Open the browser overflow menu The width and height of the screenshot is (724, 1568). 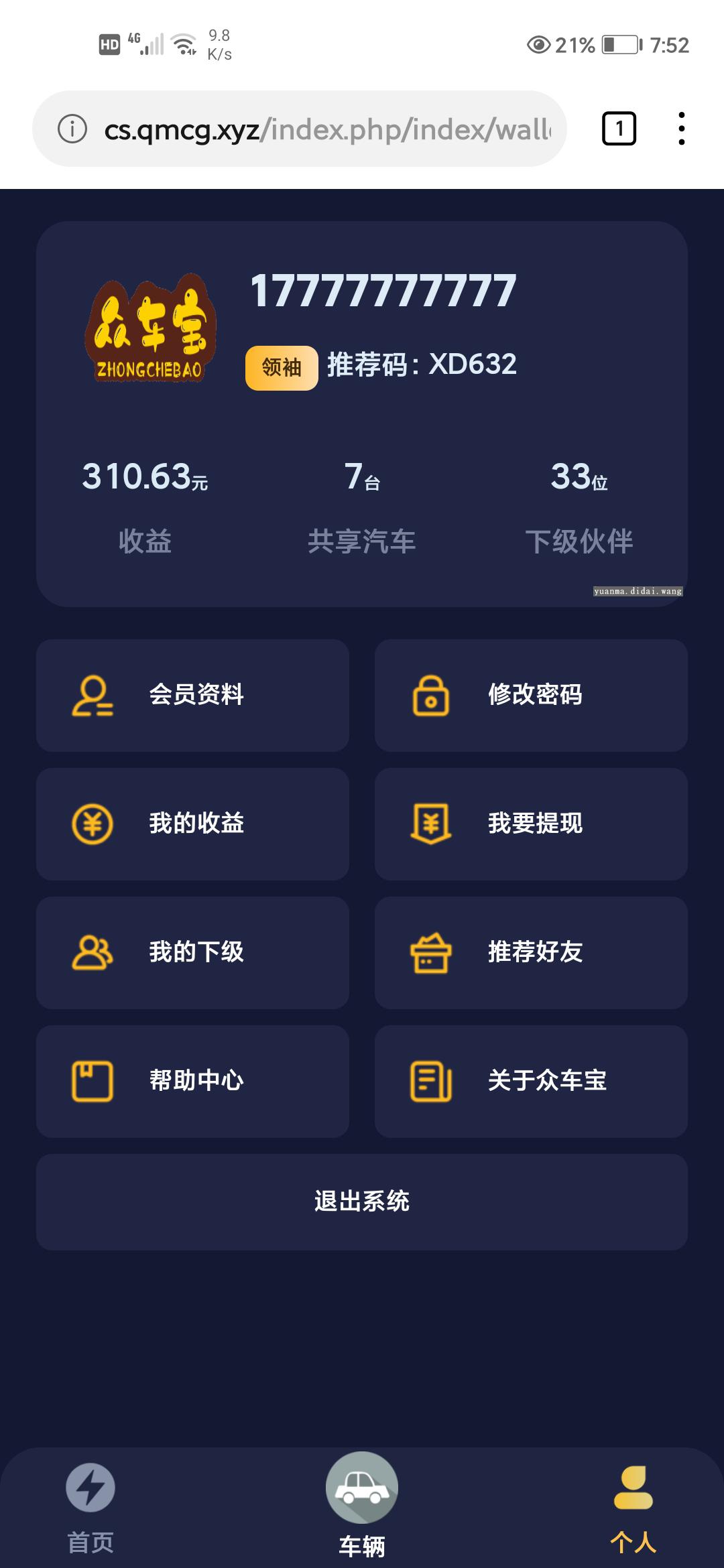(x=681, y=129)
